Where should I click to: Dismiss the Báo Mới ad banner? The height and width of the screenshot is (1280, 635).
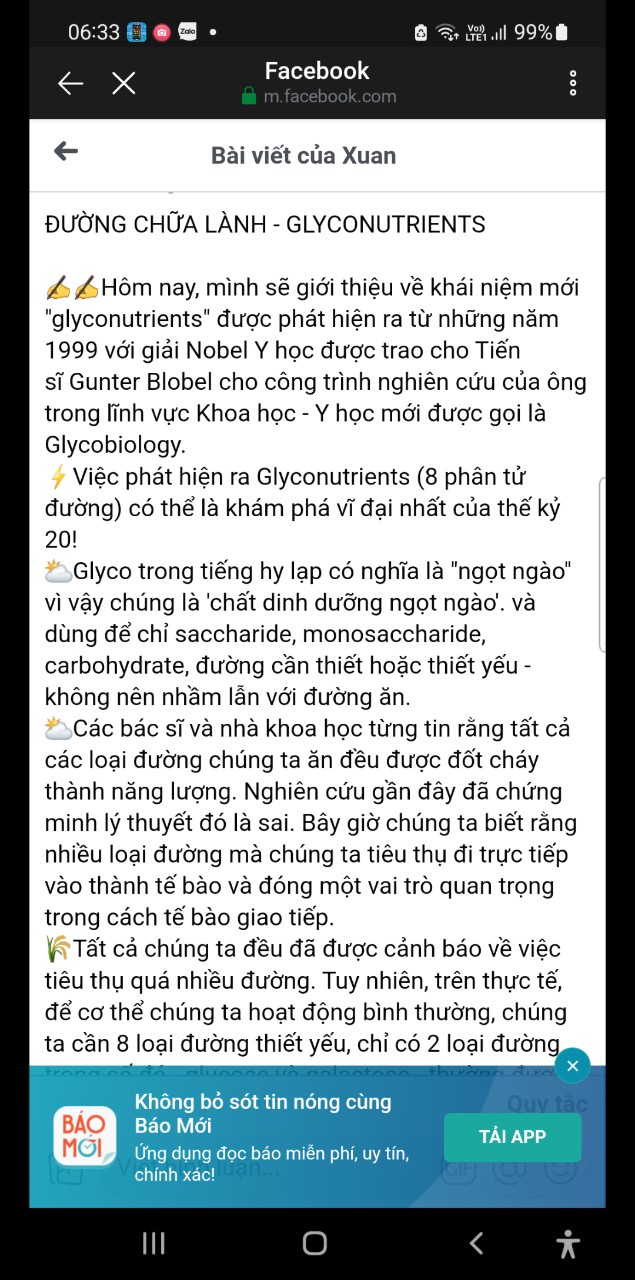pyautogui.click(x=572, y=1066)
